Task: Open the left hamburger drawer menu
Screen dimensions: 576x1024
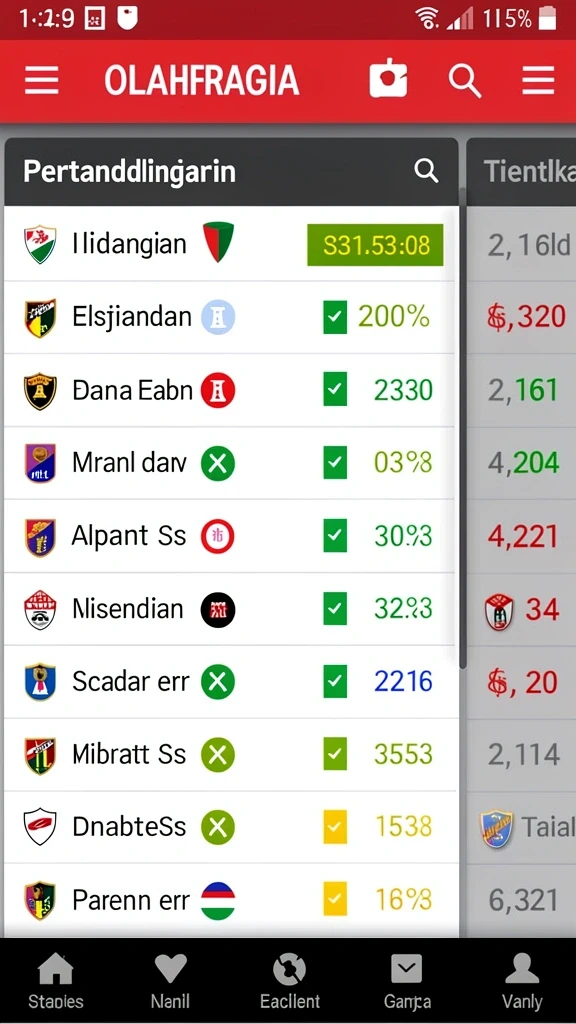Action: 42,82
